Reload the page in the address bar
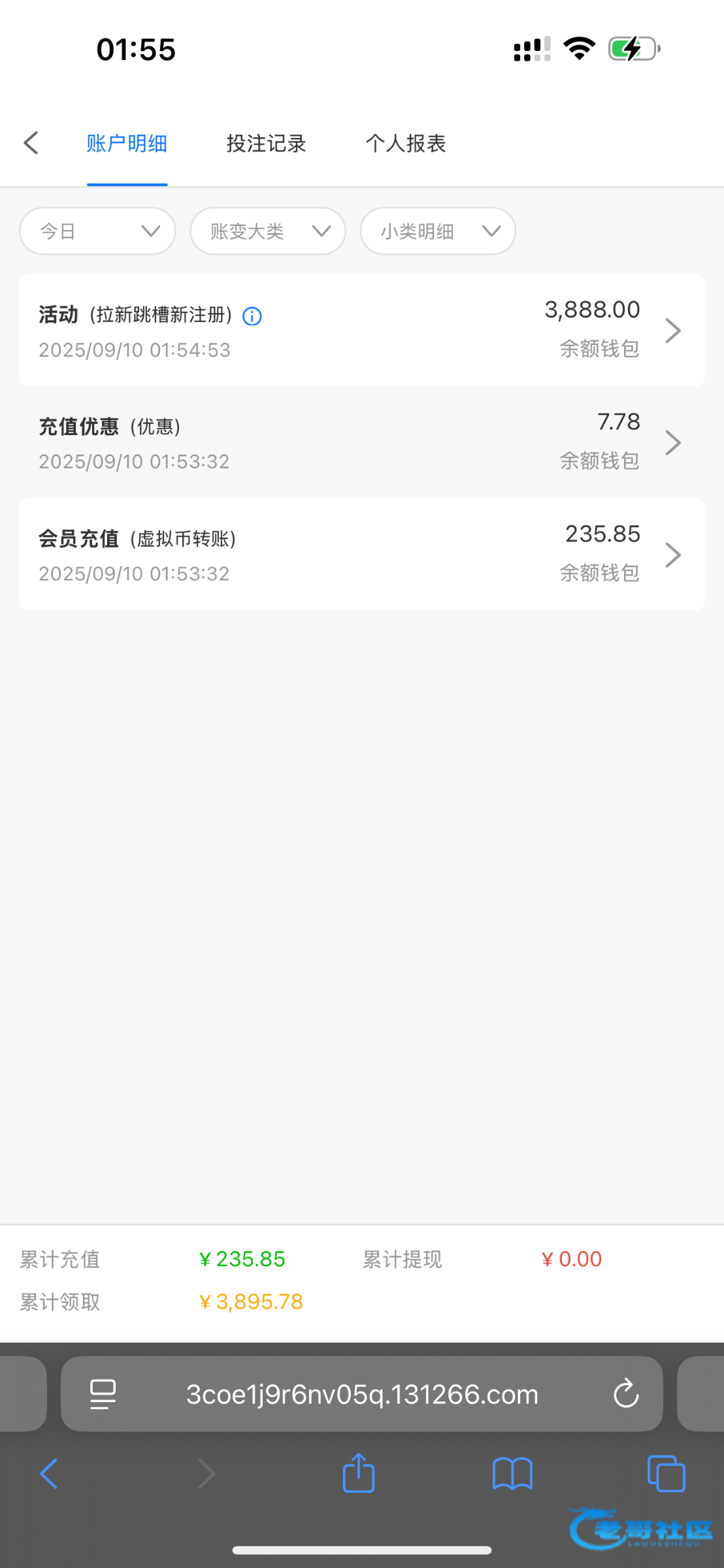724x1568 pixels. tap(625, 1394)
